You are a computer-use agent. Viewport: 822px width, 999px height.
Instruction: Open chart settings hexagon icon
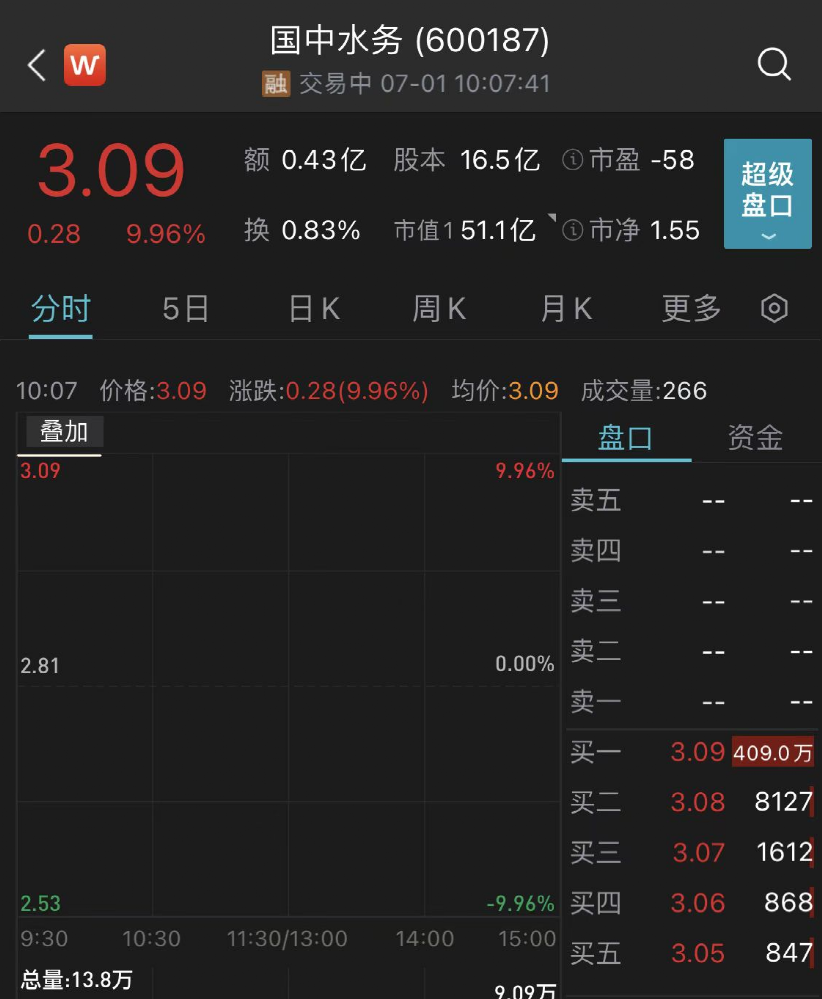[775, 309]
